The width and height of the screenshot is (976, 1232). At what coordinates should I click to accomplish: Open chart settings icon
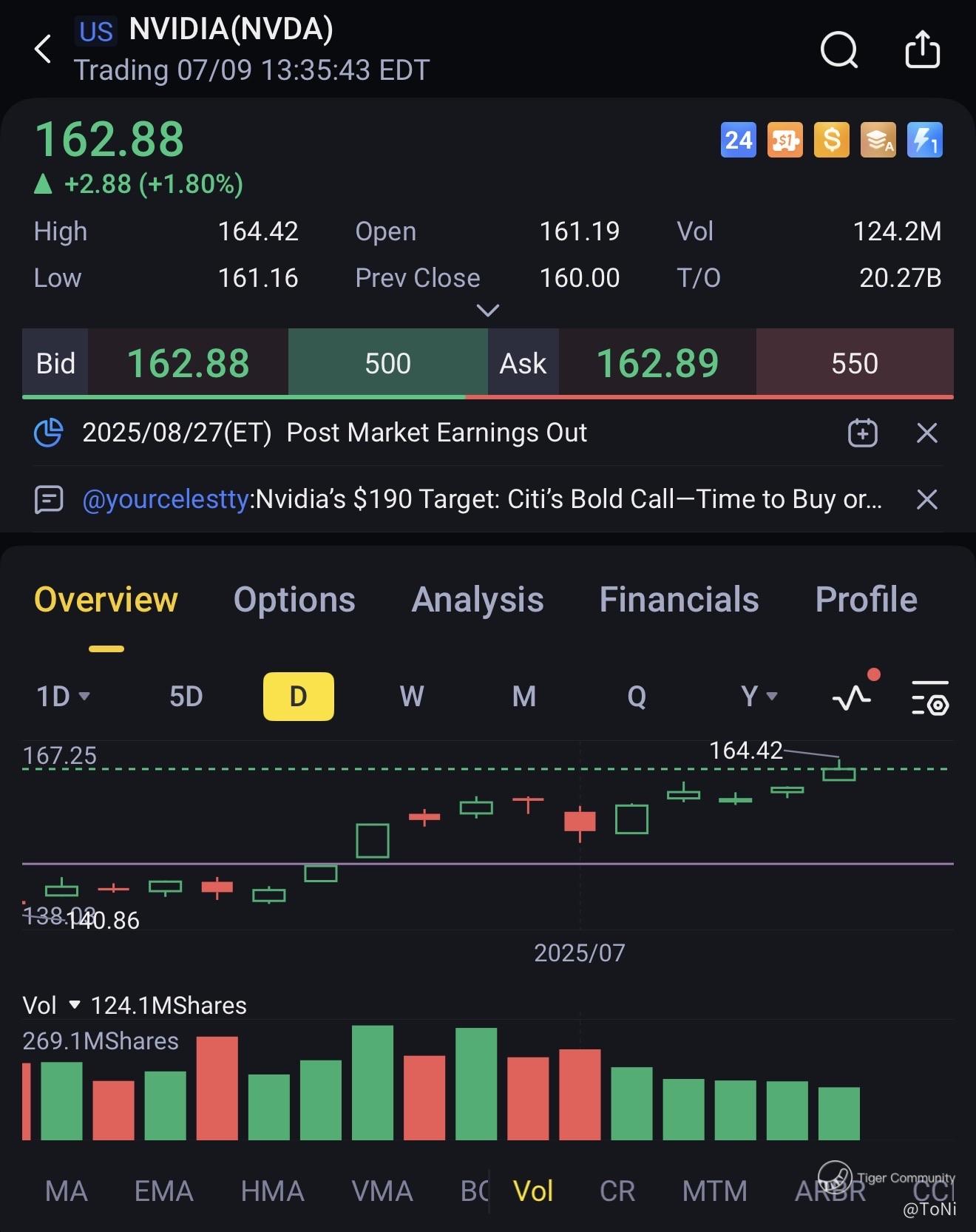pos(929,697)
